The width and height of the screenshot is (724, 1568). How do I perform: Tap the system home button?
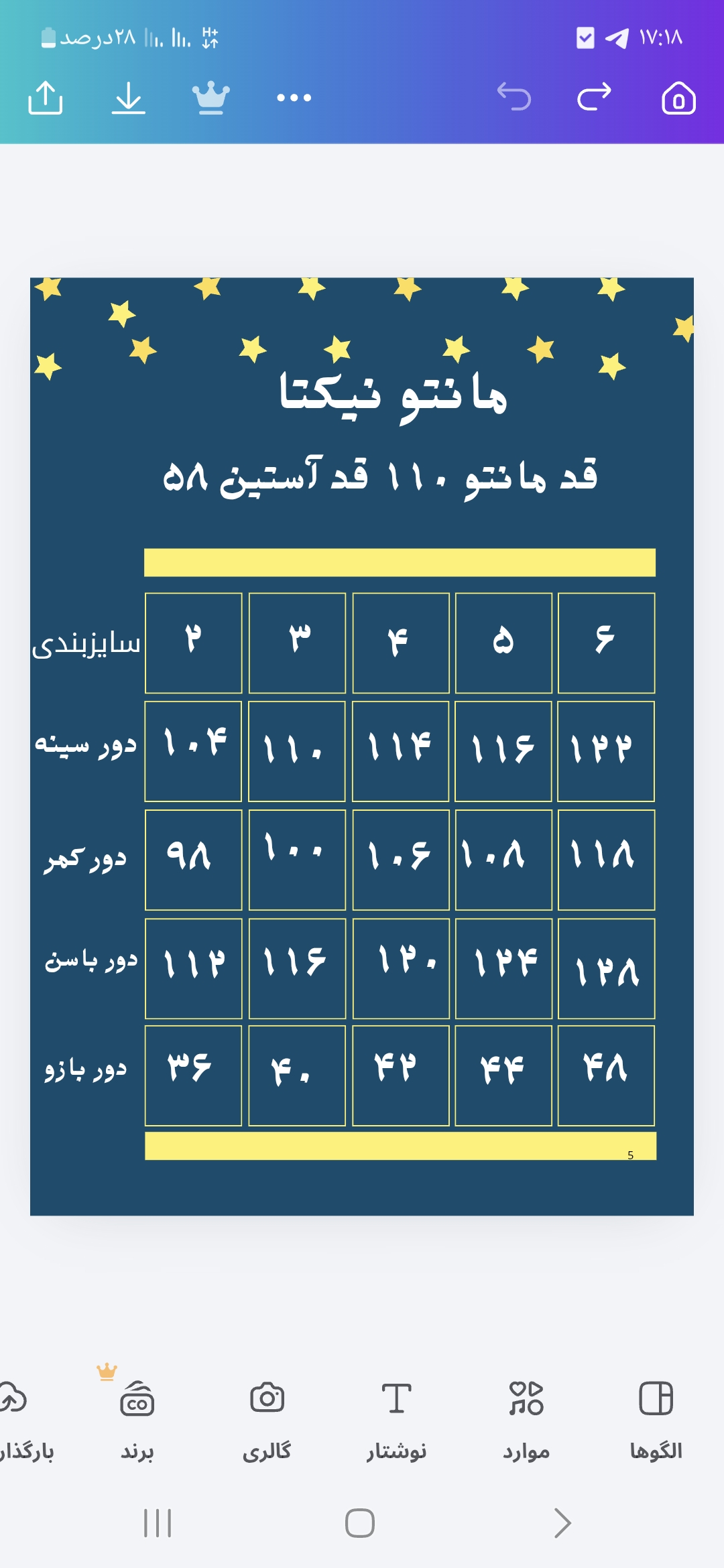[360, 1523]
